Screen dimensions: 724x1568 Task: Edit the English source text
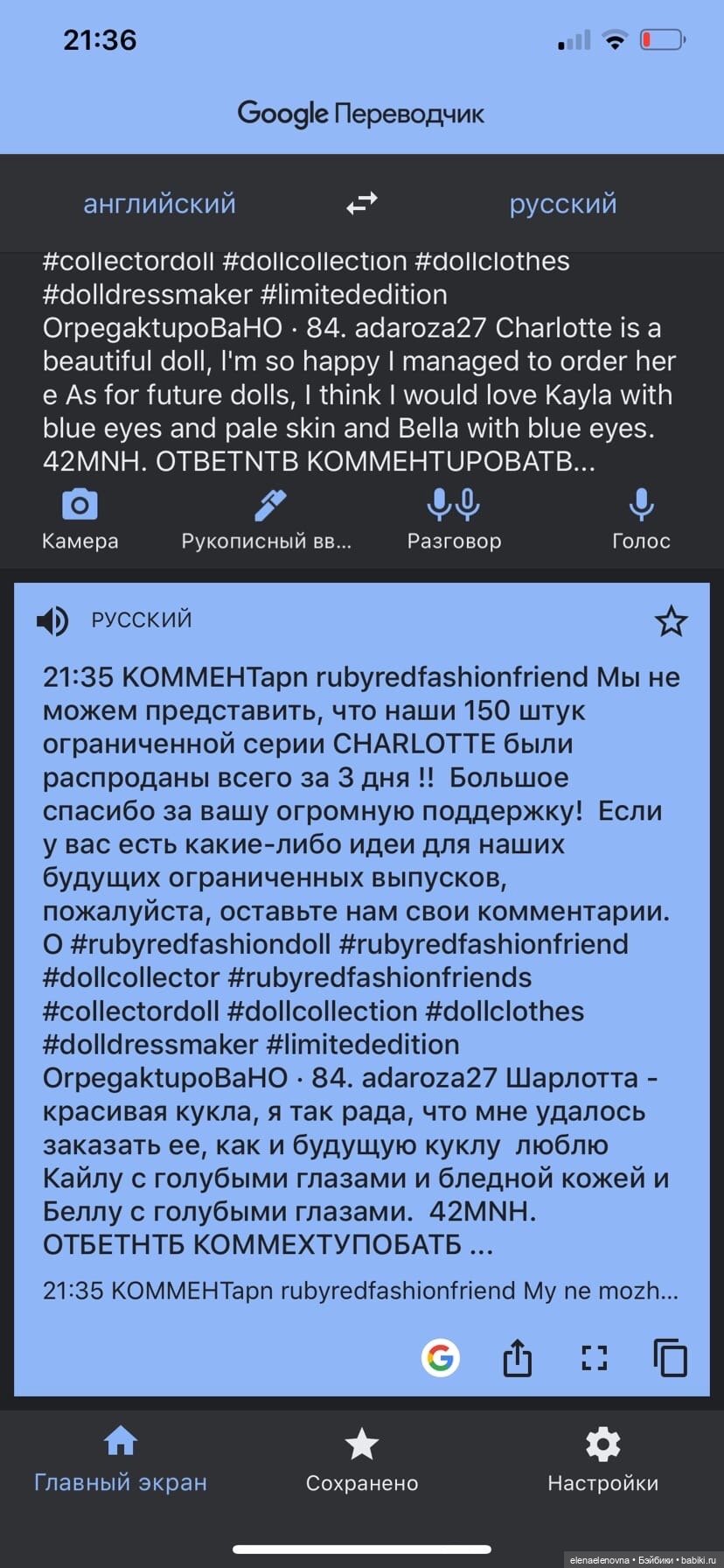pyautogui.click(x=359, y=360)
